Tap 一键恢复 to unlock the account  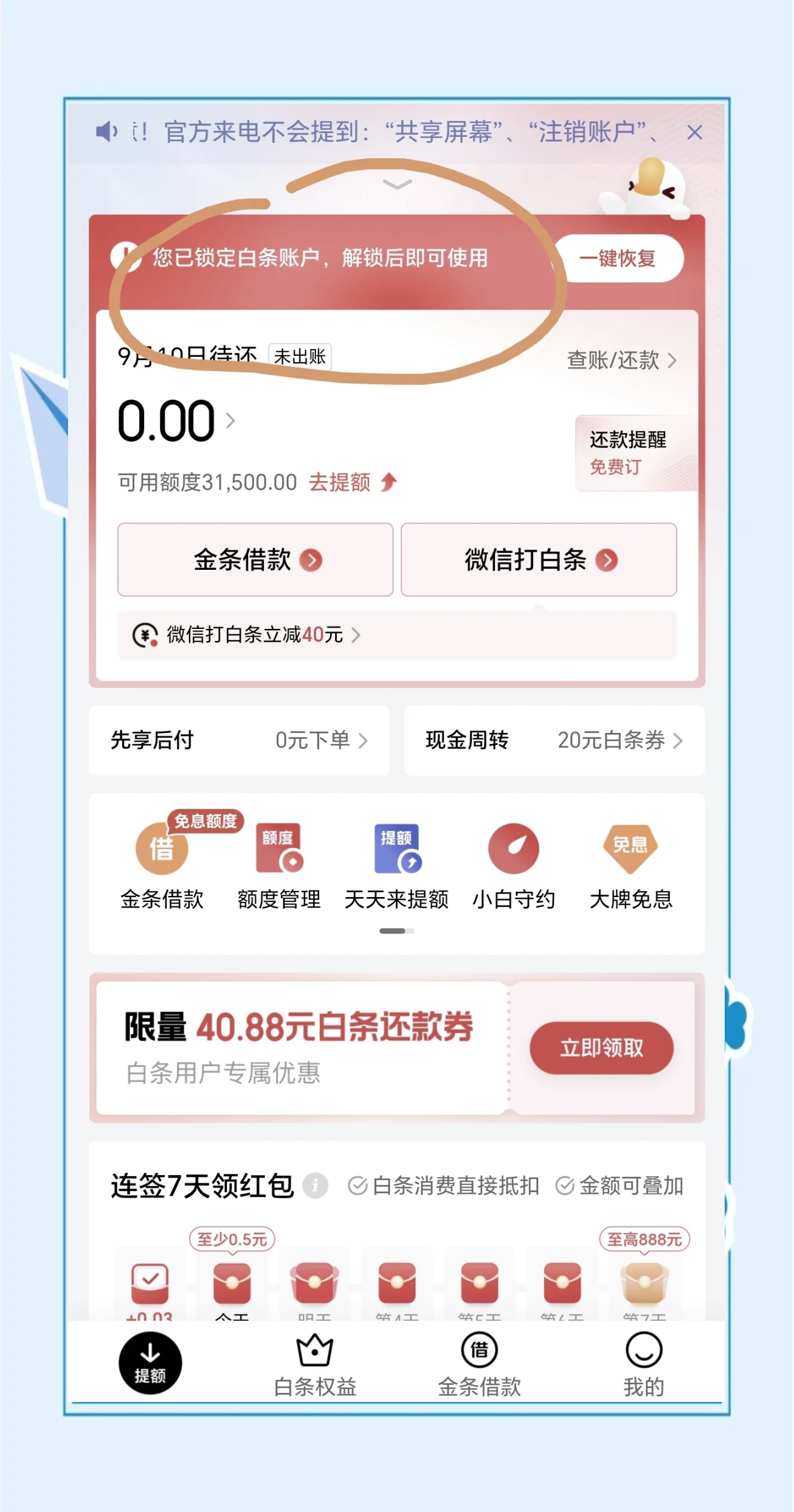618,258
